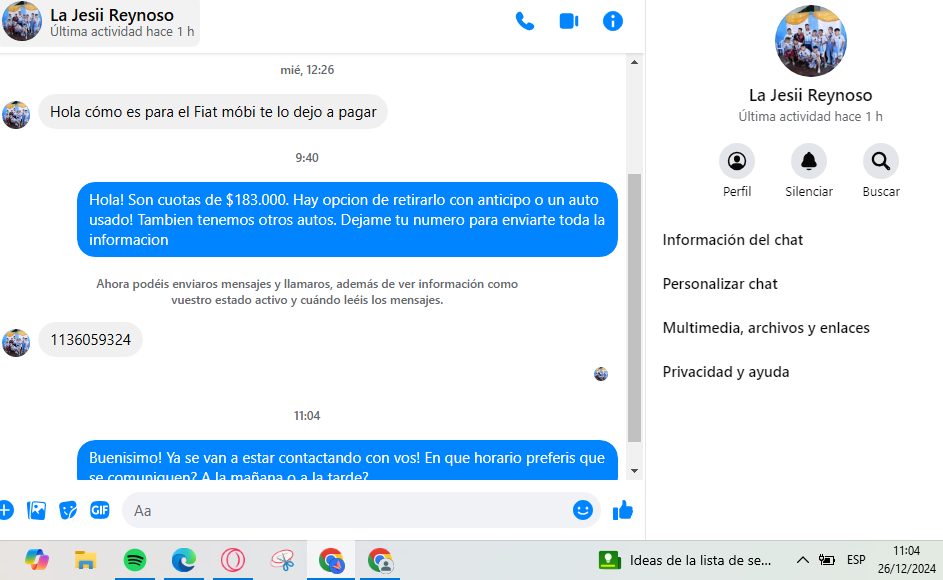Open more actions plus button
This screenshot has width=943, height=580.
(6, 510)
